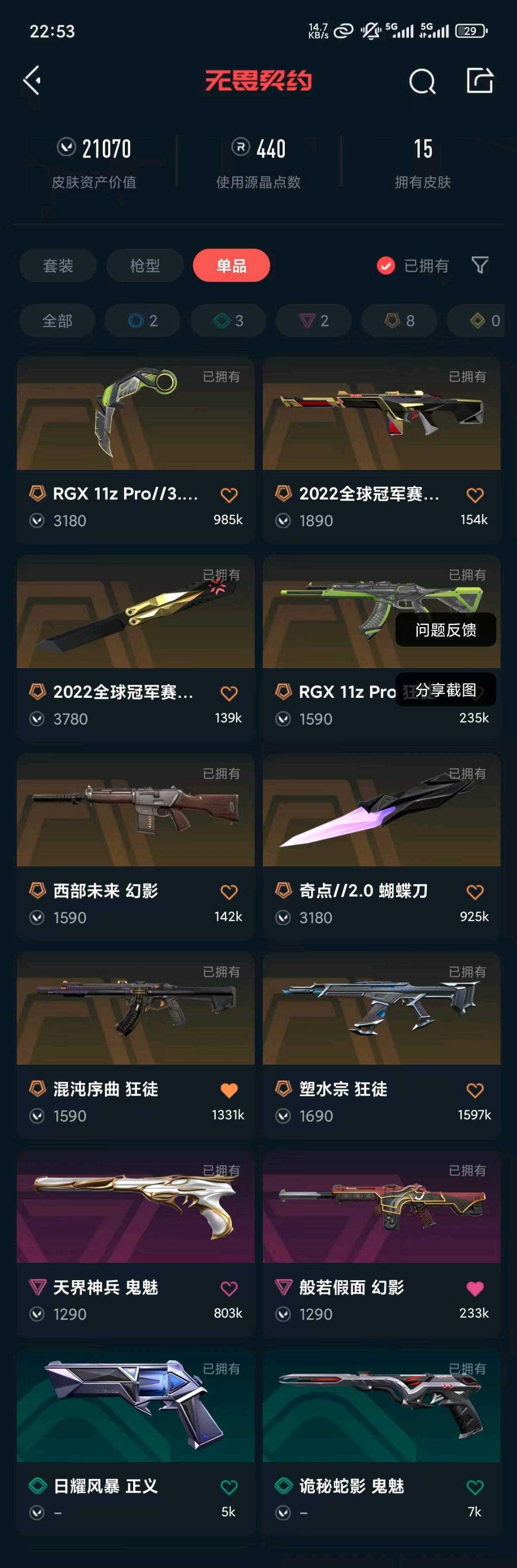This screenshot has height=1568, width=517.
Task: Filter by the pink tier chip showing 2
Action: point(314,321)
